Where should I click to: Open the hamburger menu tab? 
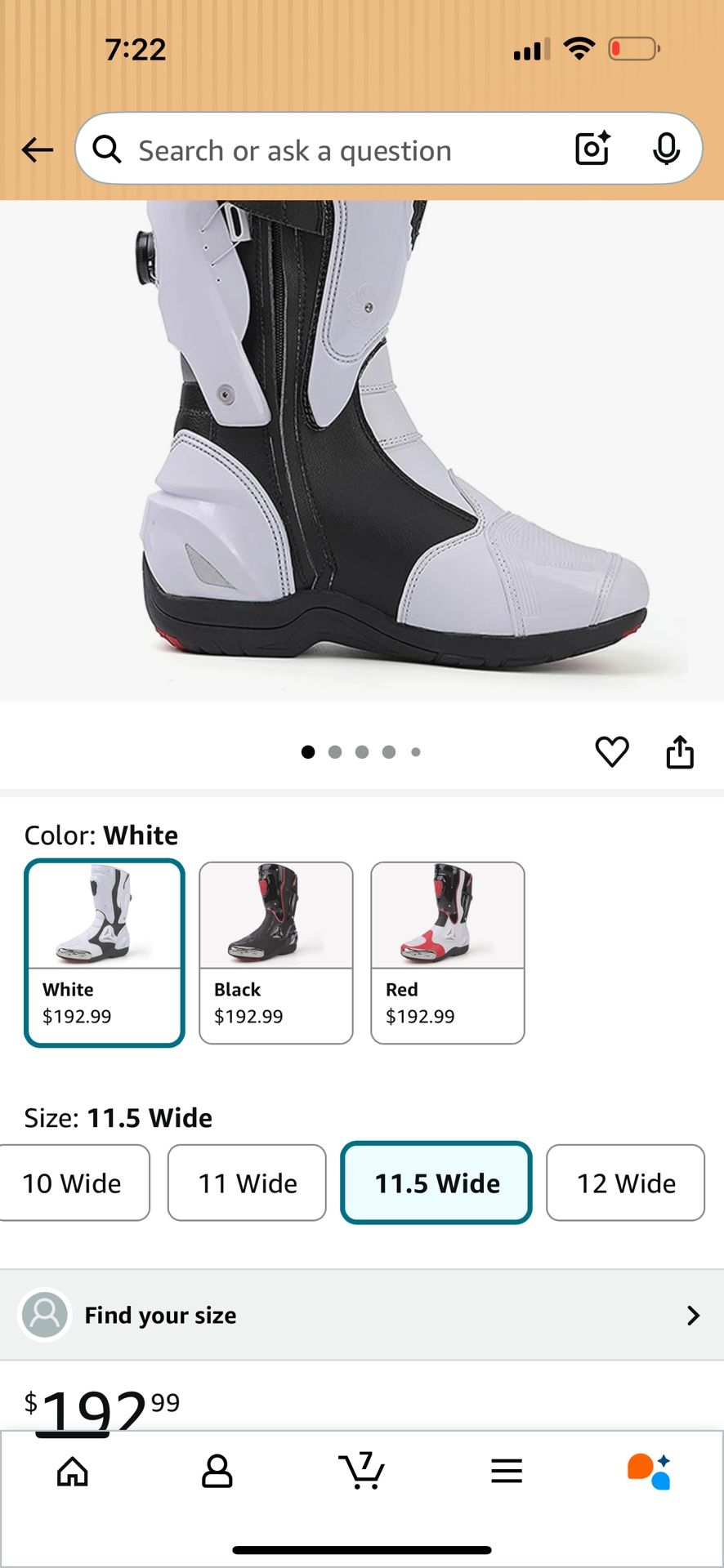click(x=506, y=1472)
